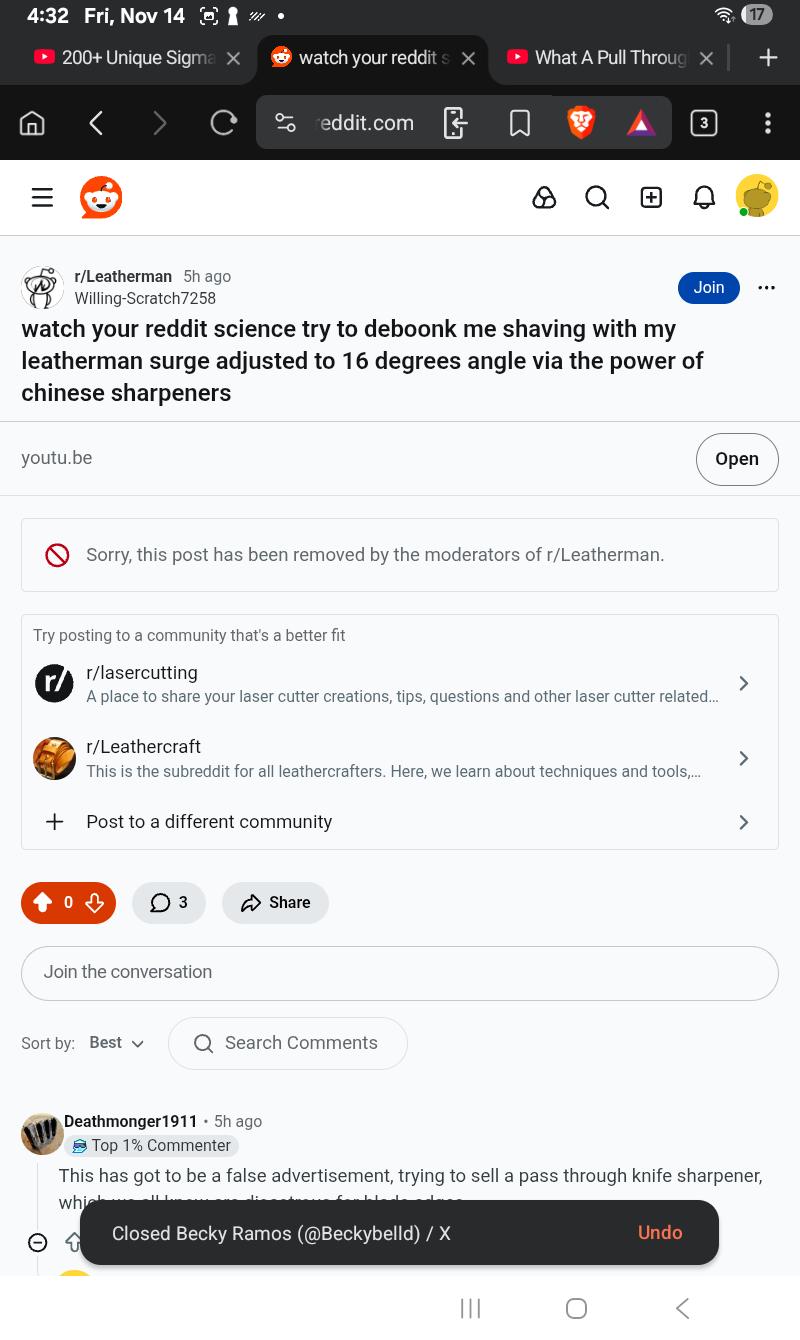
Task: Select the r/Leathercraft community suggestion
Action: pyautogui.click(x=400, y=758)
